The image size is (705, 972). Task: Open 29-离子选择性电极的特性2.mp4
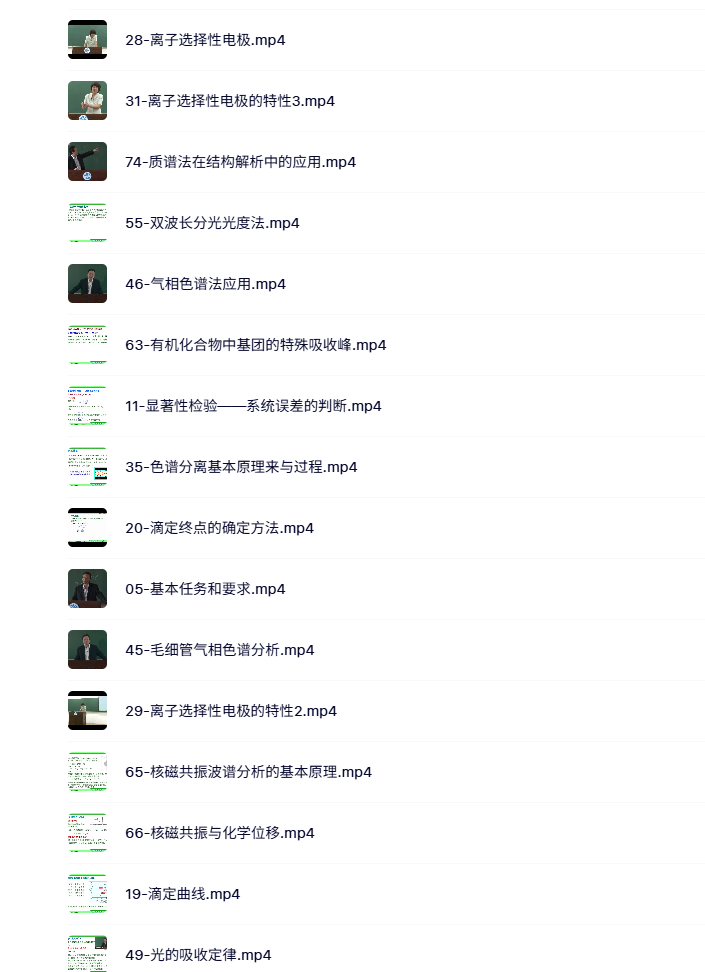click(x=230, y=711)
